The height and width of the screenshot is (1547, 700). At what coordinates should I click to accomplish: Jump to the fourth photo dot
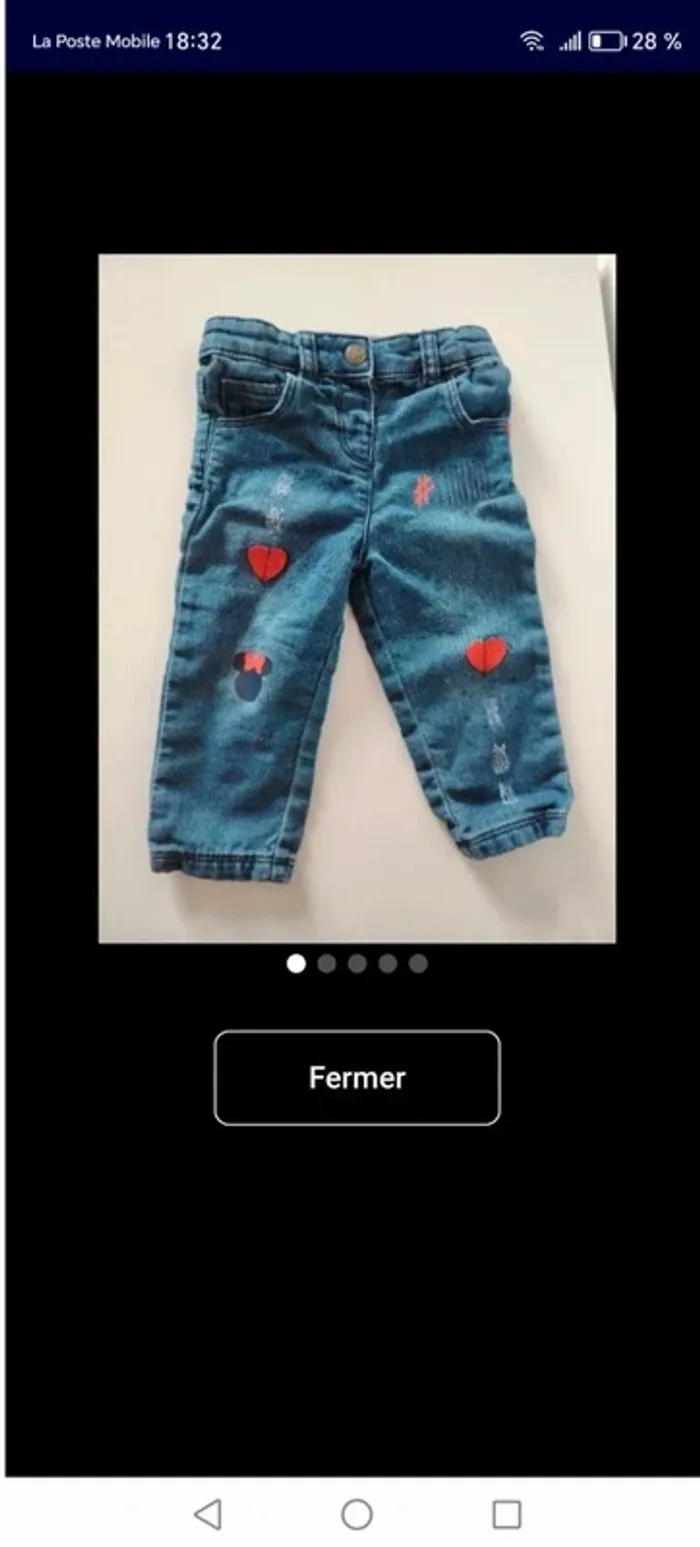coord(388,963)
